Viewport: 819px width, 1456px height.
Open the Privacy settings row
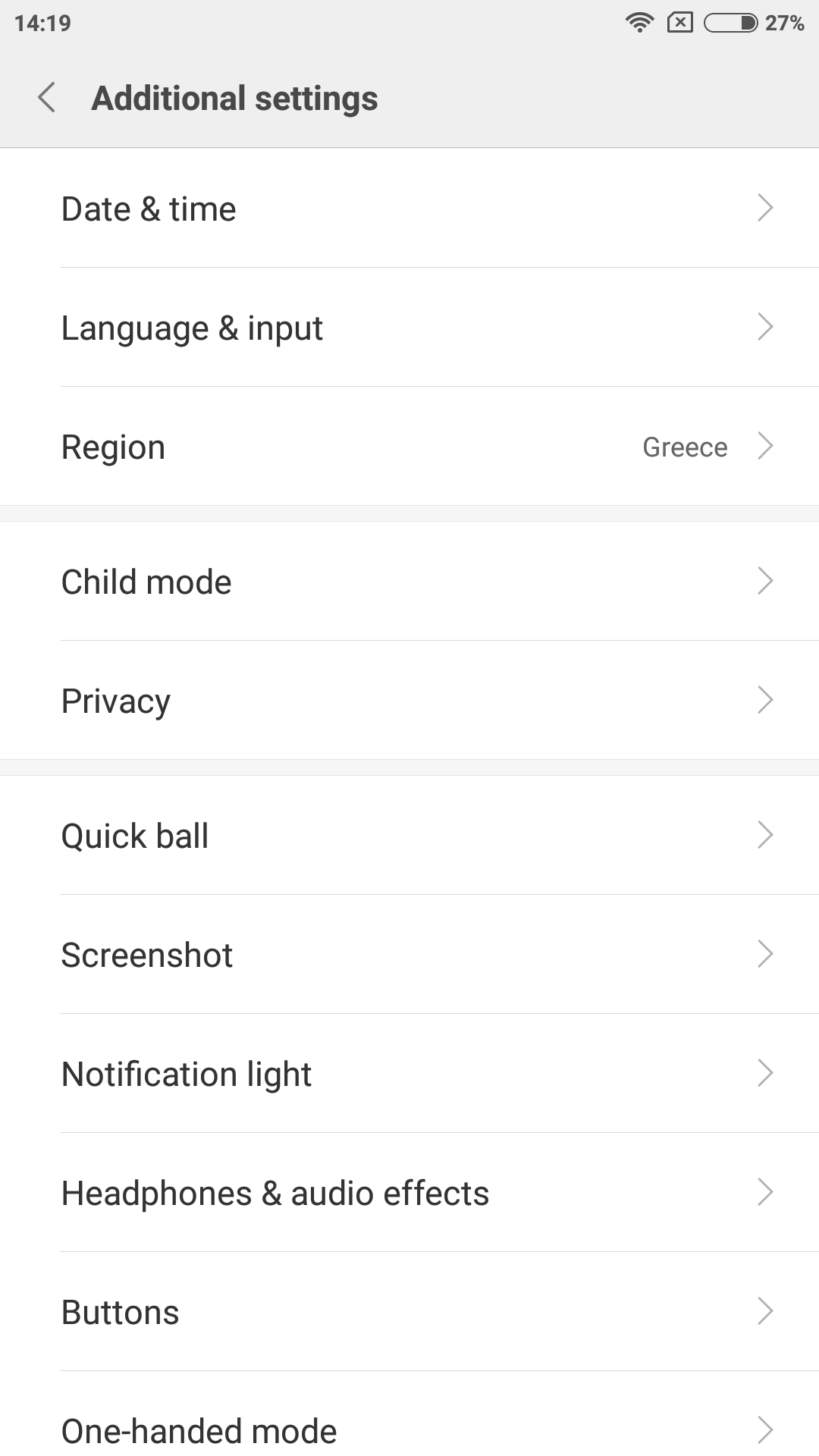(x=409, y=700)
